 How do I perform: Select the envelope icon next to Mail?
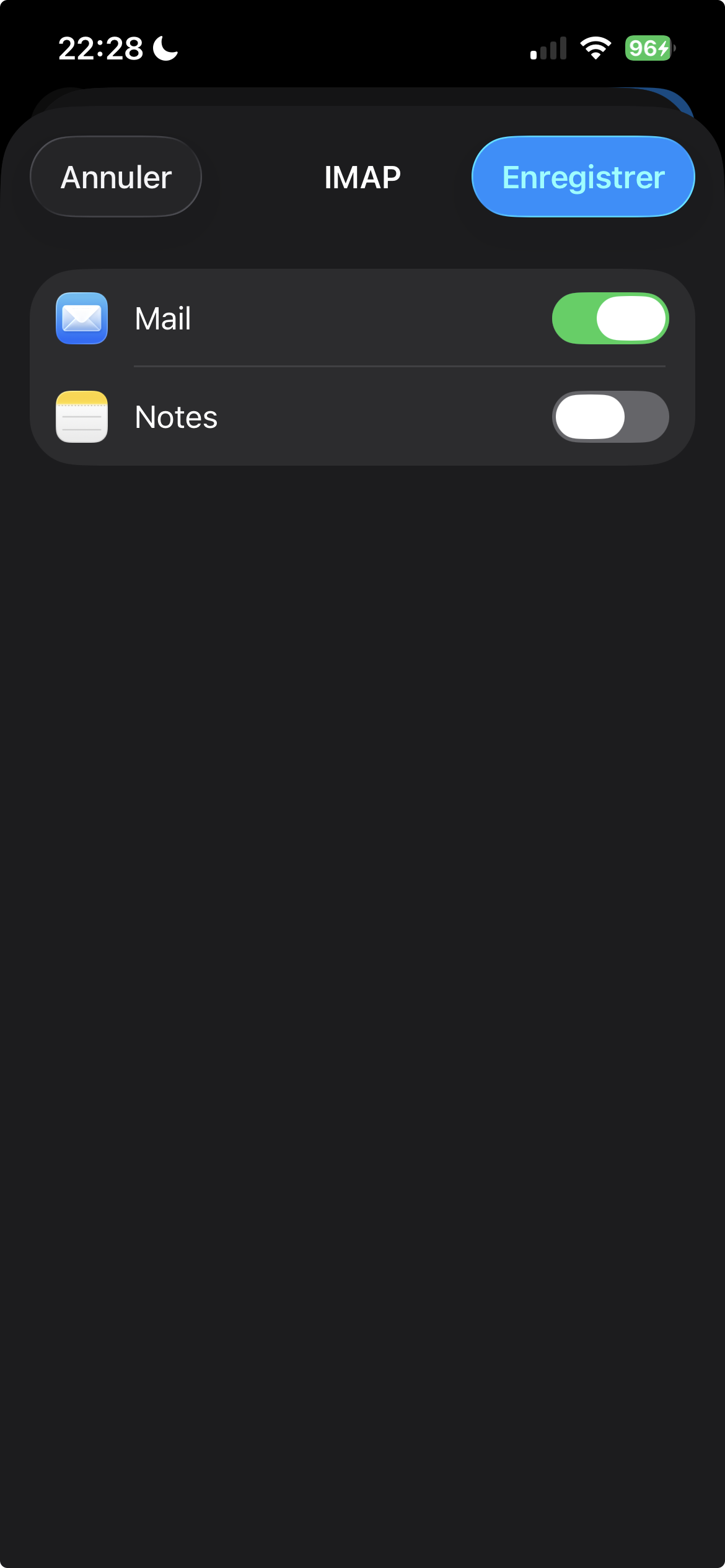coord(81,318)
